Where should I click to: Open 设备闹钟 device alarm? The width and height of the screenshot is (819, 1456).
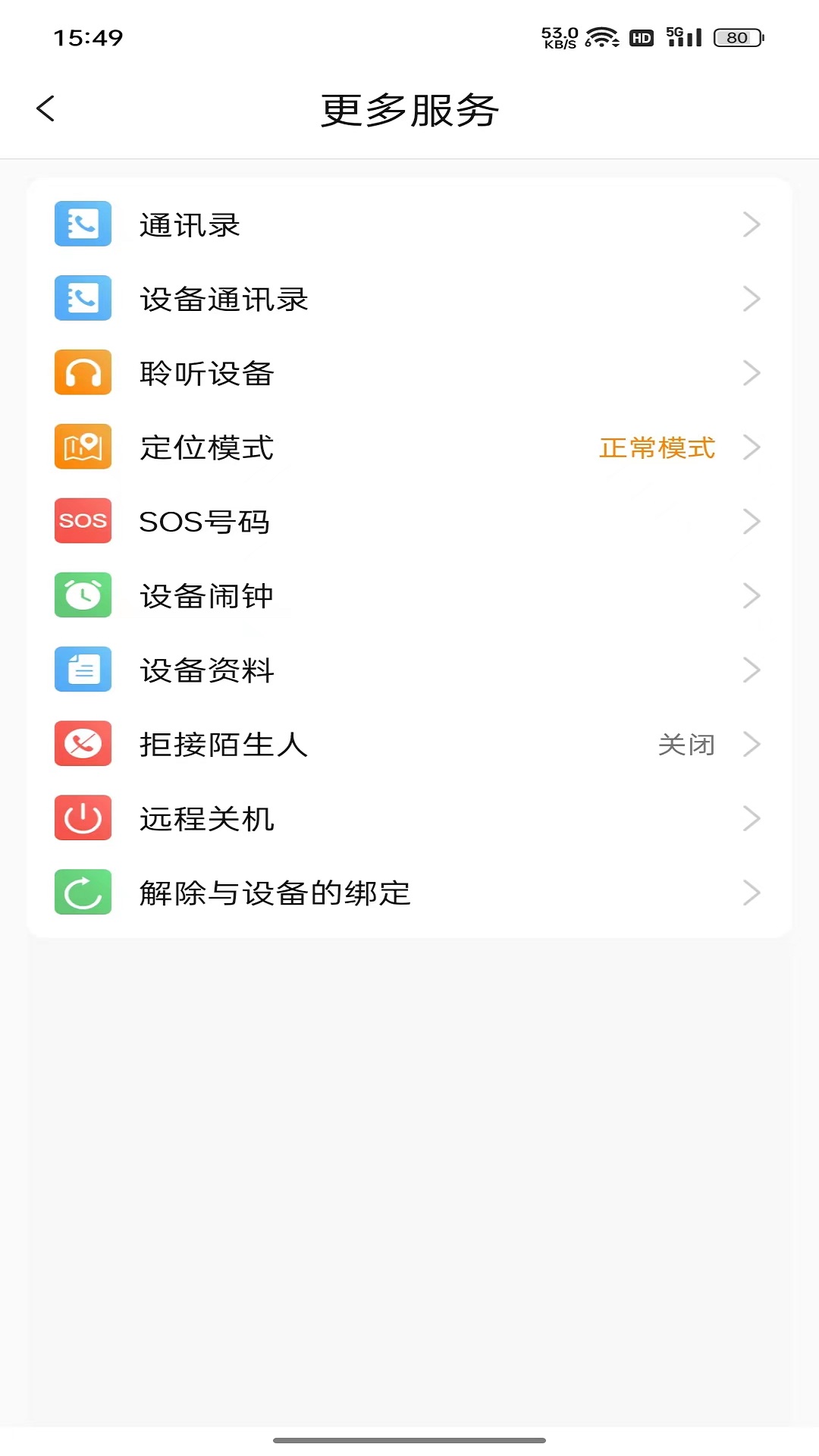(206, 596)
